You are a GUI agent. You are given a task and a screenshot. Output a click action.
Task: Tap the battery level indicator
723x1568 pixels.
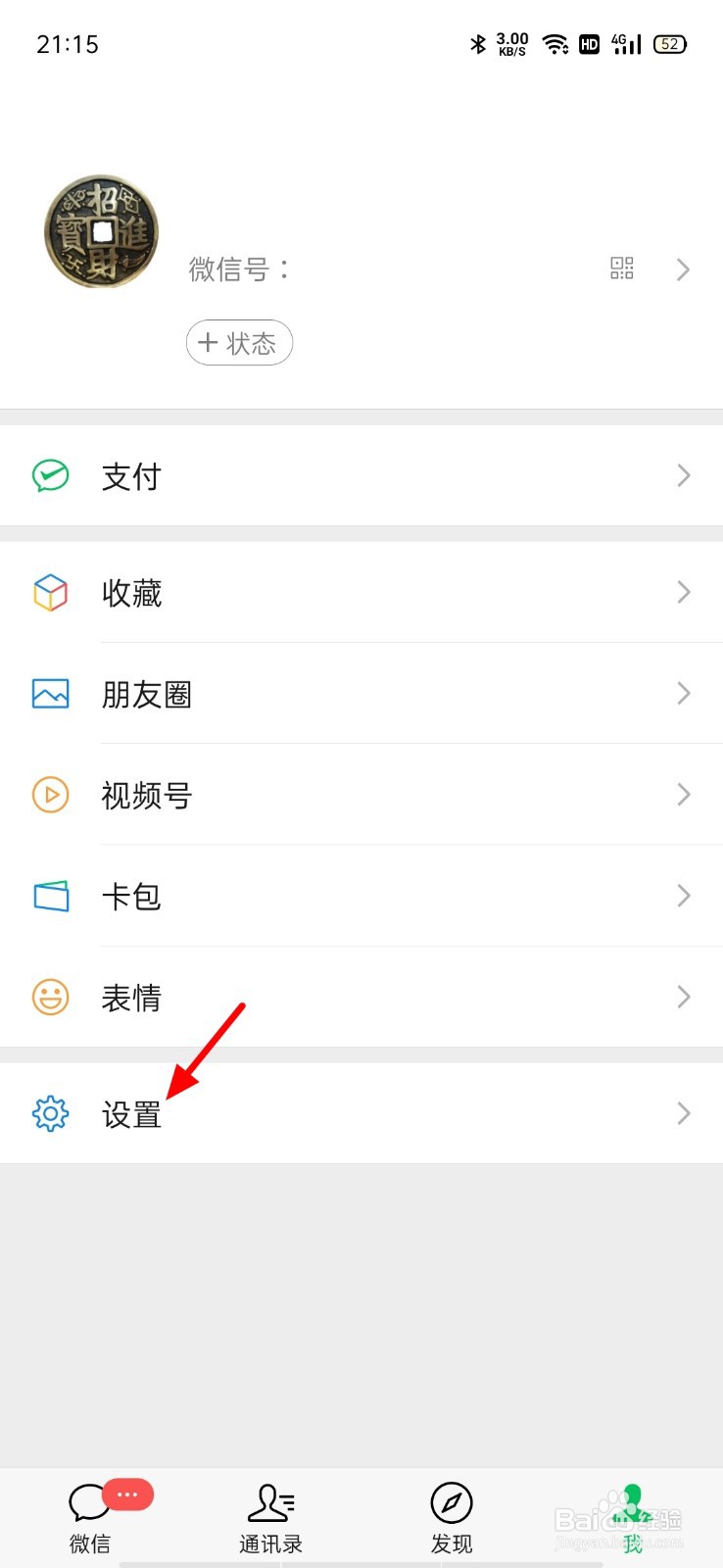669,44
